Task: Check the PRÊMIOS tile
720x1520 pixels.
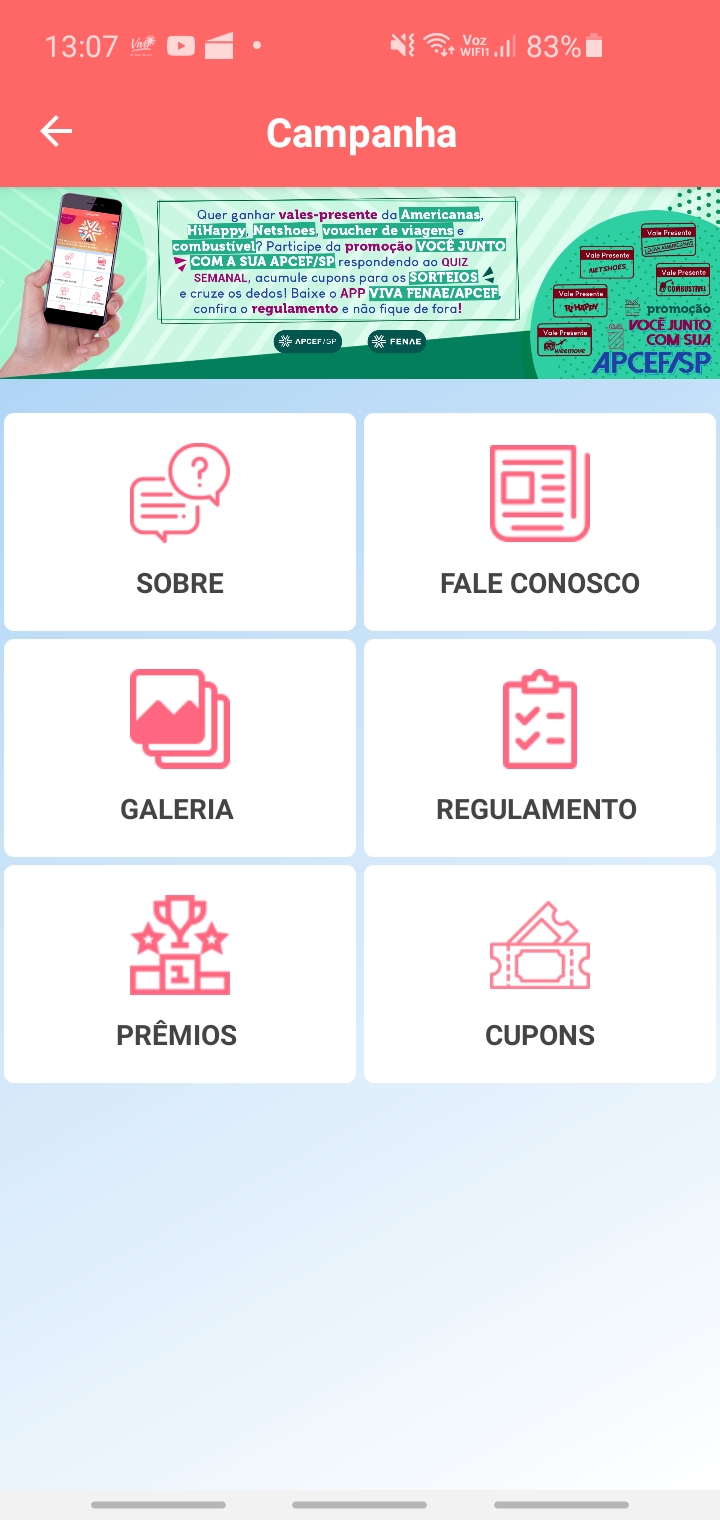Action: click(180, 974)
